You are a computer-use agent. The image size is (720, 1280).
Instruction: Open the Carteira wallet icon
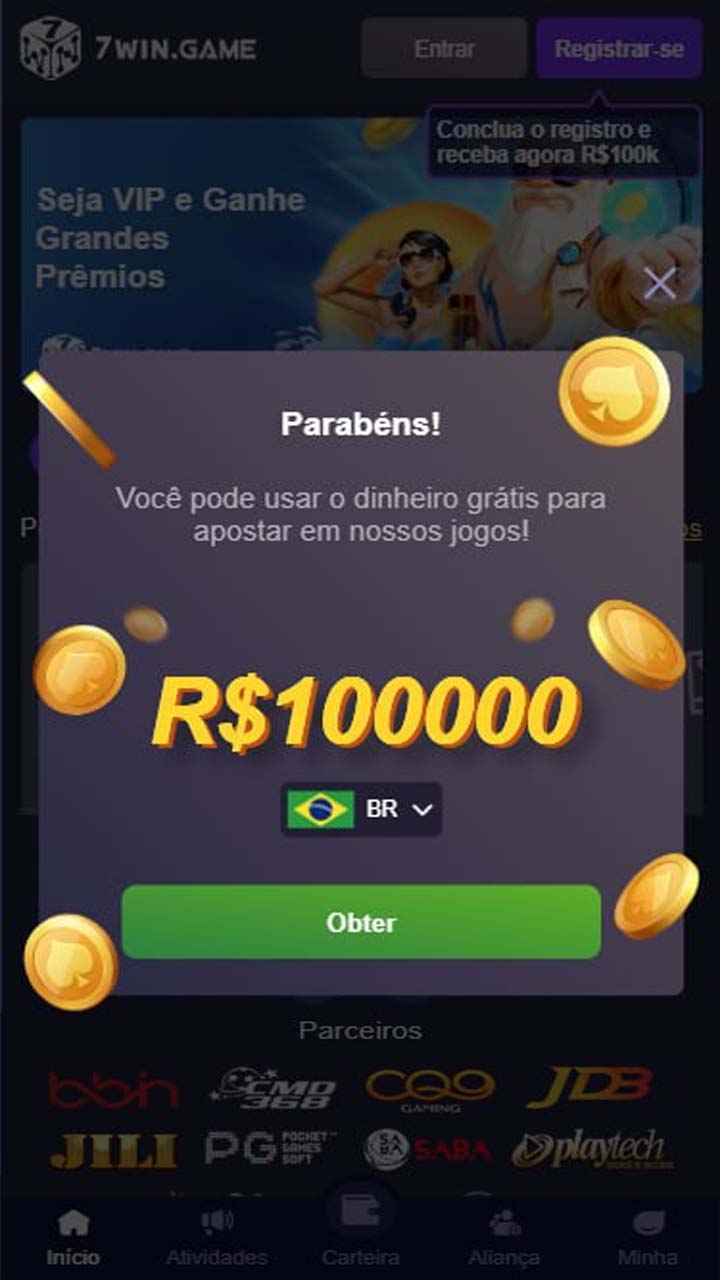point(360,1210)
